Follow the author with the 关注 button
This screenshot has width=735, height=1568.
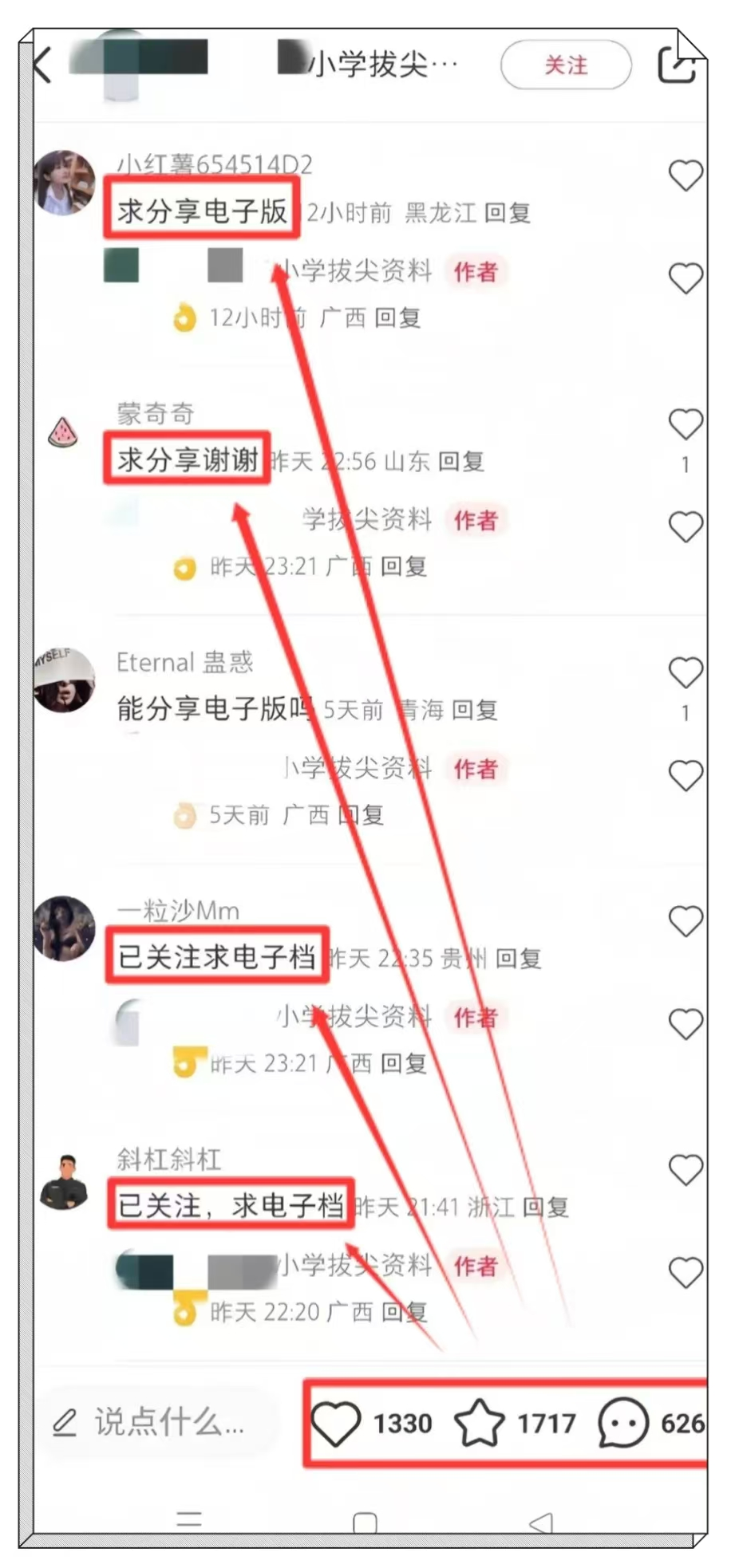[566, 65]
